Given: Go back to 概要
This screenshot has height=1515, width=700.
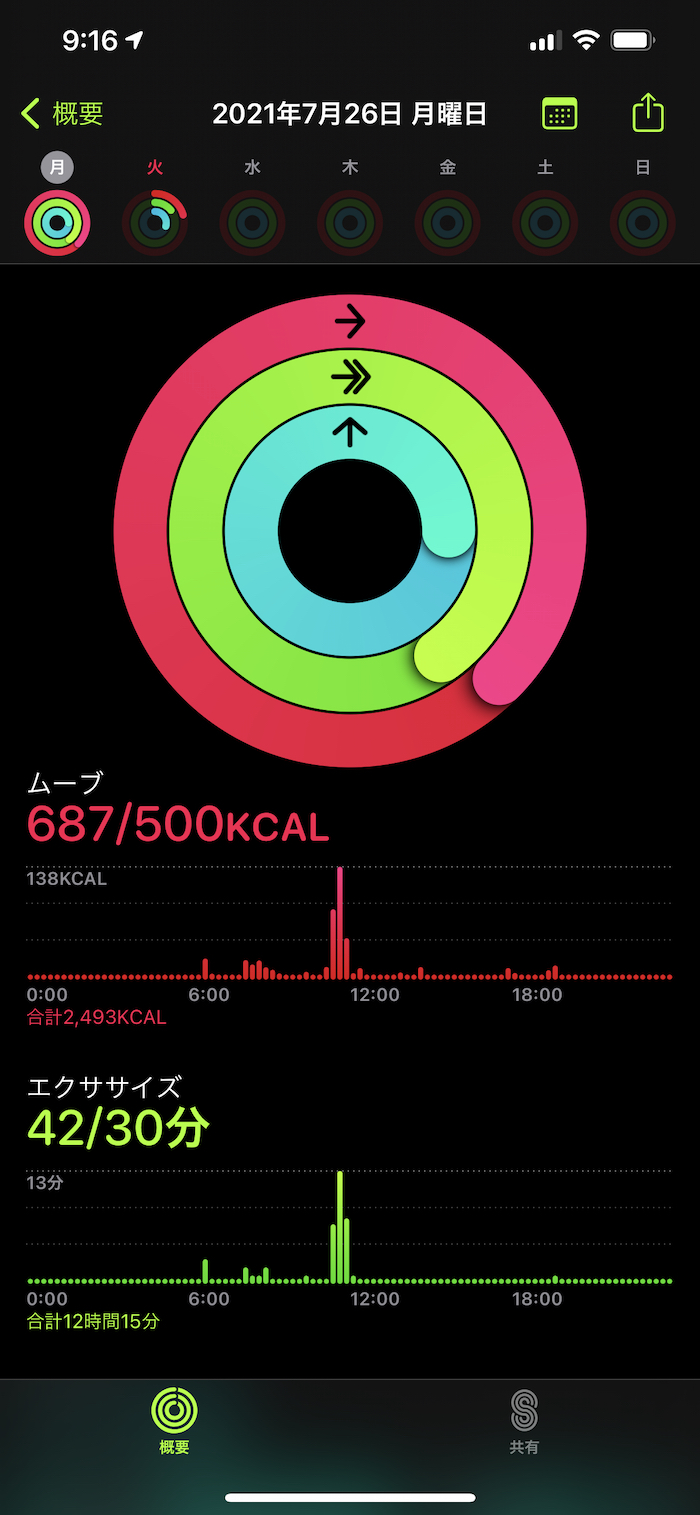Looking at the screenshot, I should [62, 114].
